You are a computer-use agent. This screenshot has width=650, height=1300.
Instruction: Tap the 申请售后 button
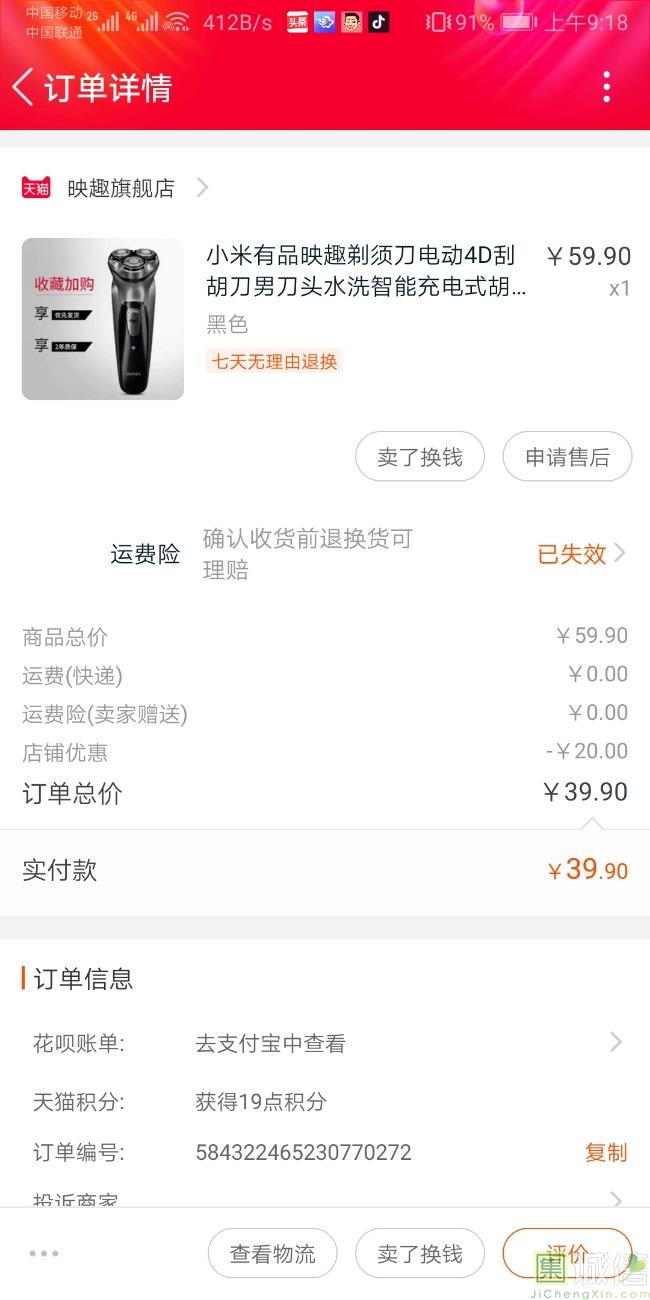coord(567,457)
